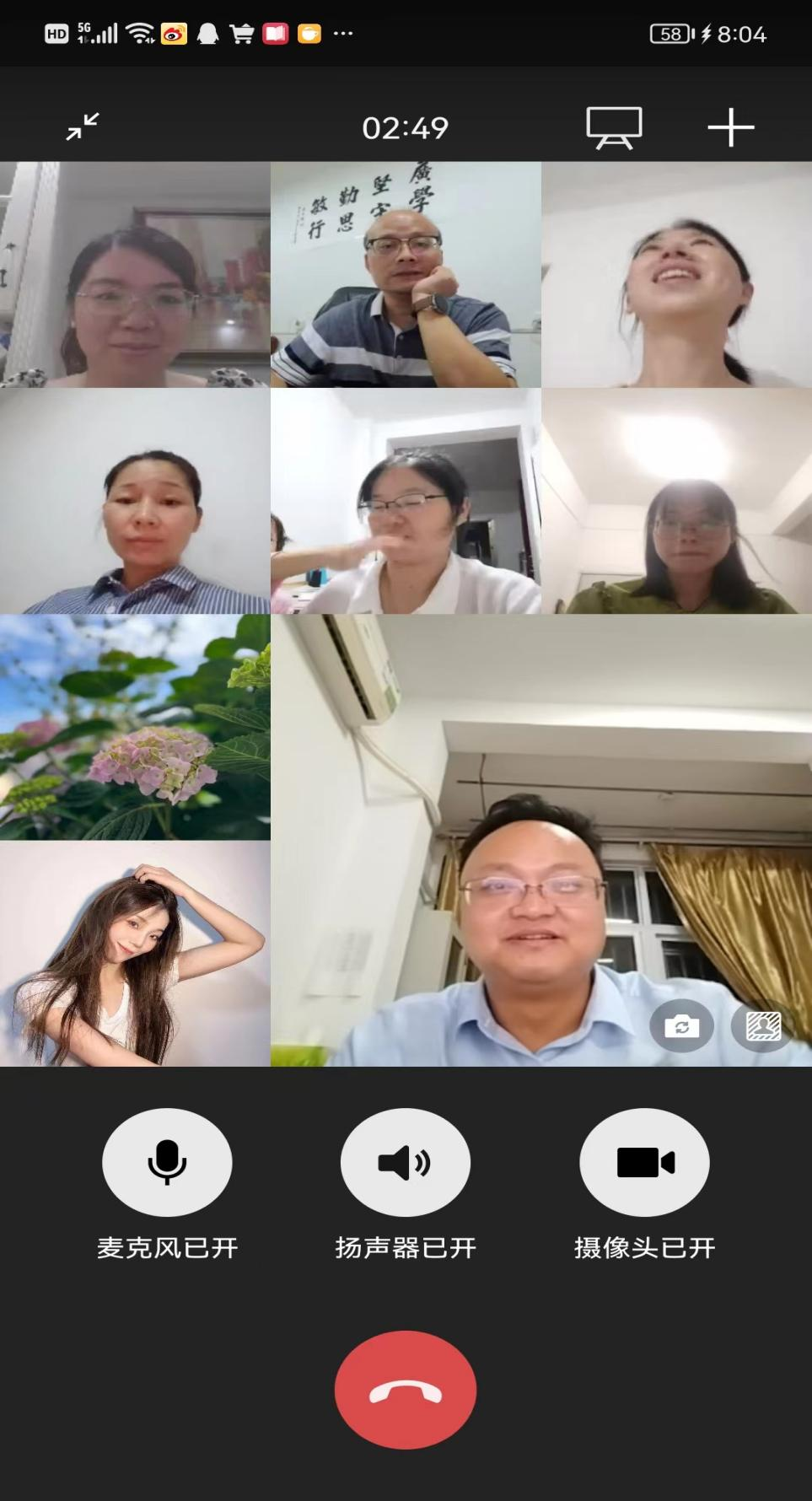Open the screen sharing option

tap(614, 127)
